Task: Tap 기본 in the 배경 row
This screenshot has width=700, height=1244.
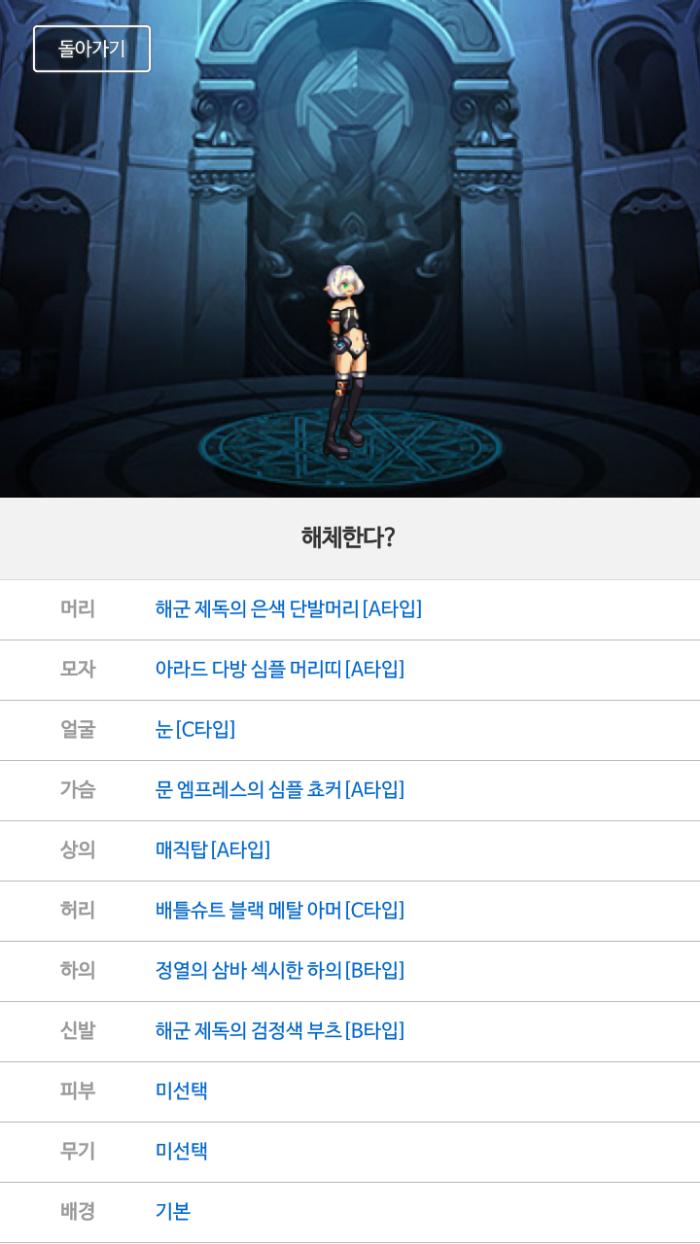Action: click(x=172, y=1211)
